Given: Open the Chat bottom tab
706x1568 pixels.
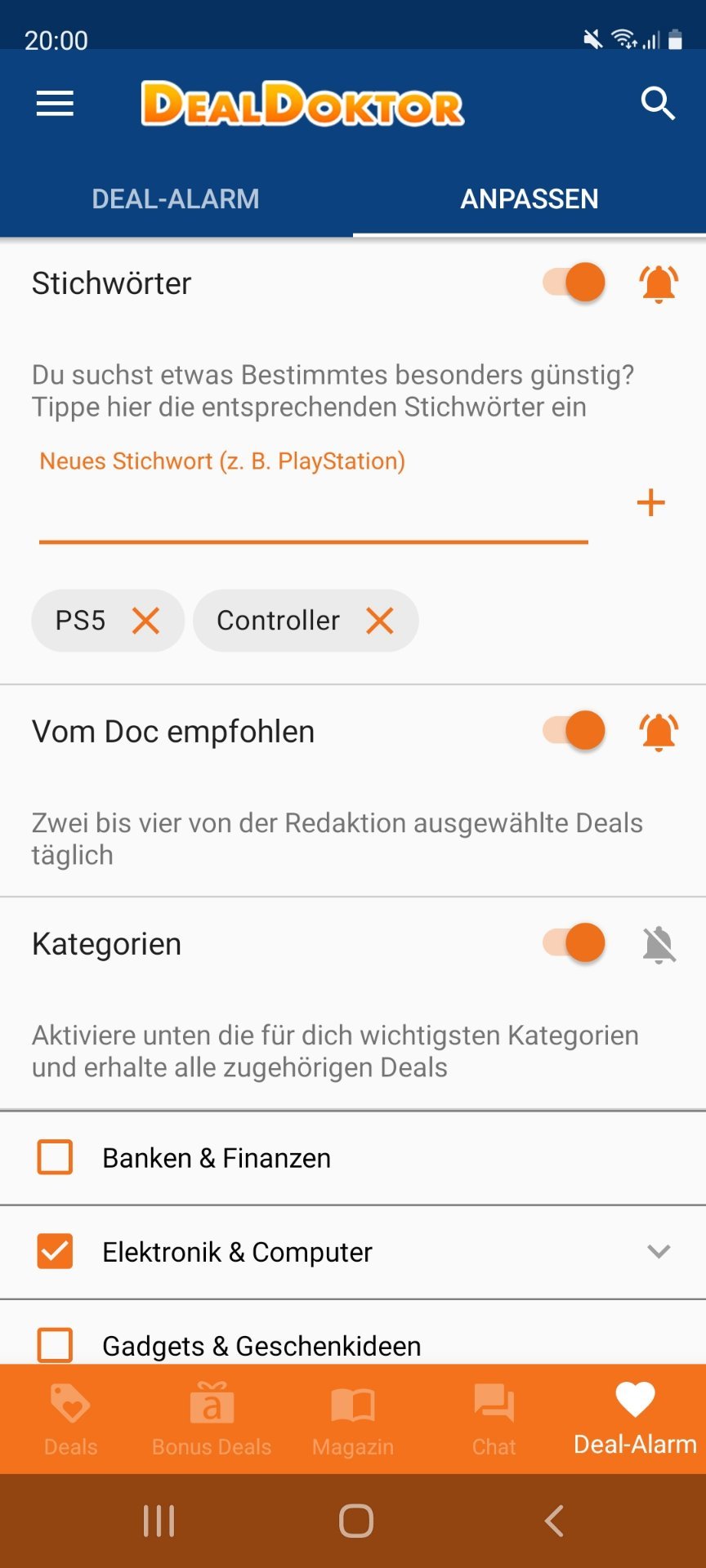Looking at the screenshot, I should pos(494,1419).
